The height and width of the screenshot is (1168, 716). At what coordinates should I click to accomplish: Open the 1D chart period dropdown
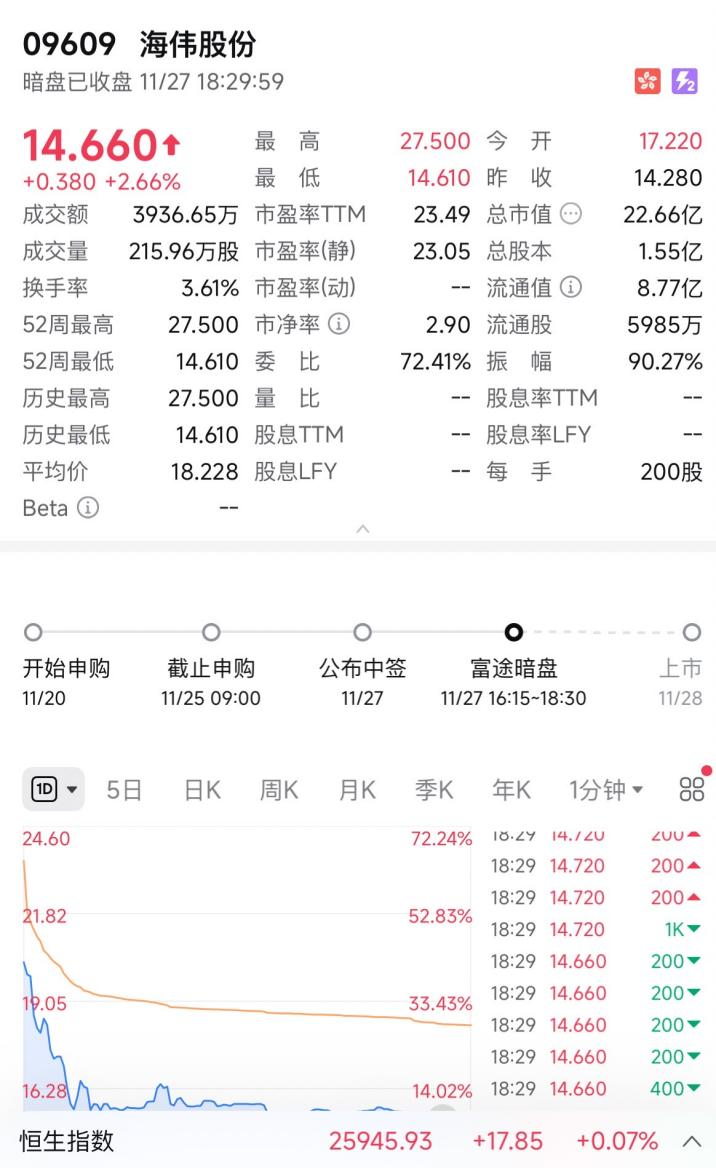point(53,790)
